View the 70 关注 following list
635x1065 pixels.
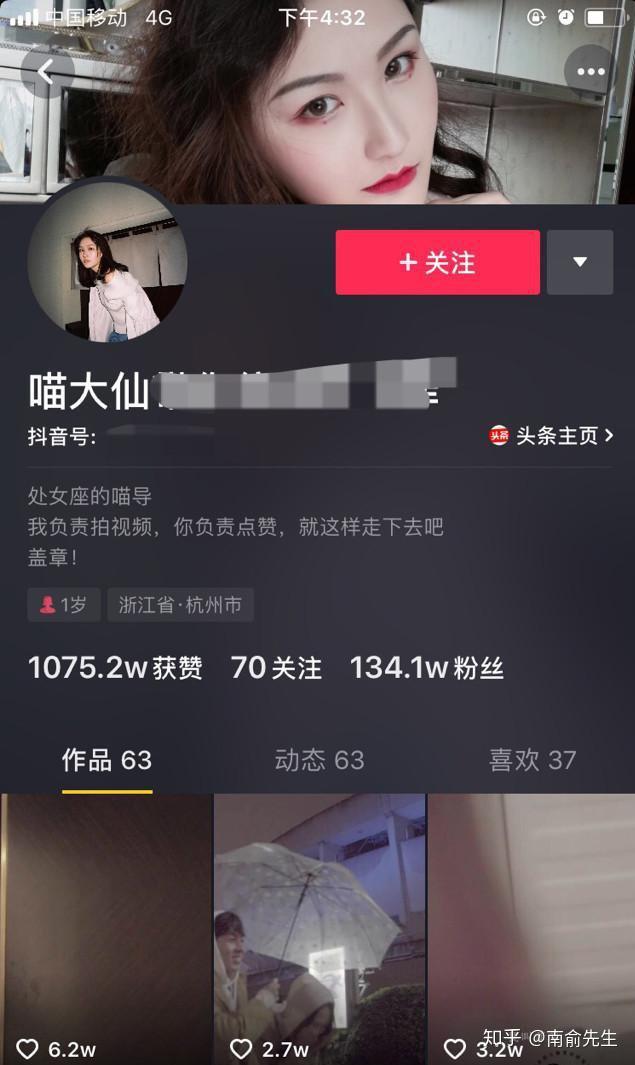[x=276, y=668]
